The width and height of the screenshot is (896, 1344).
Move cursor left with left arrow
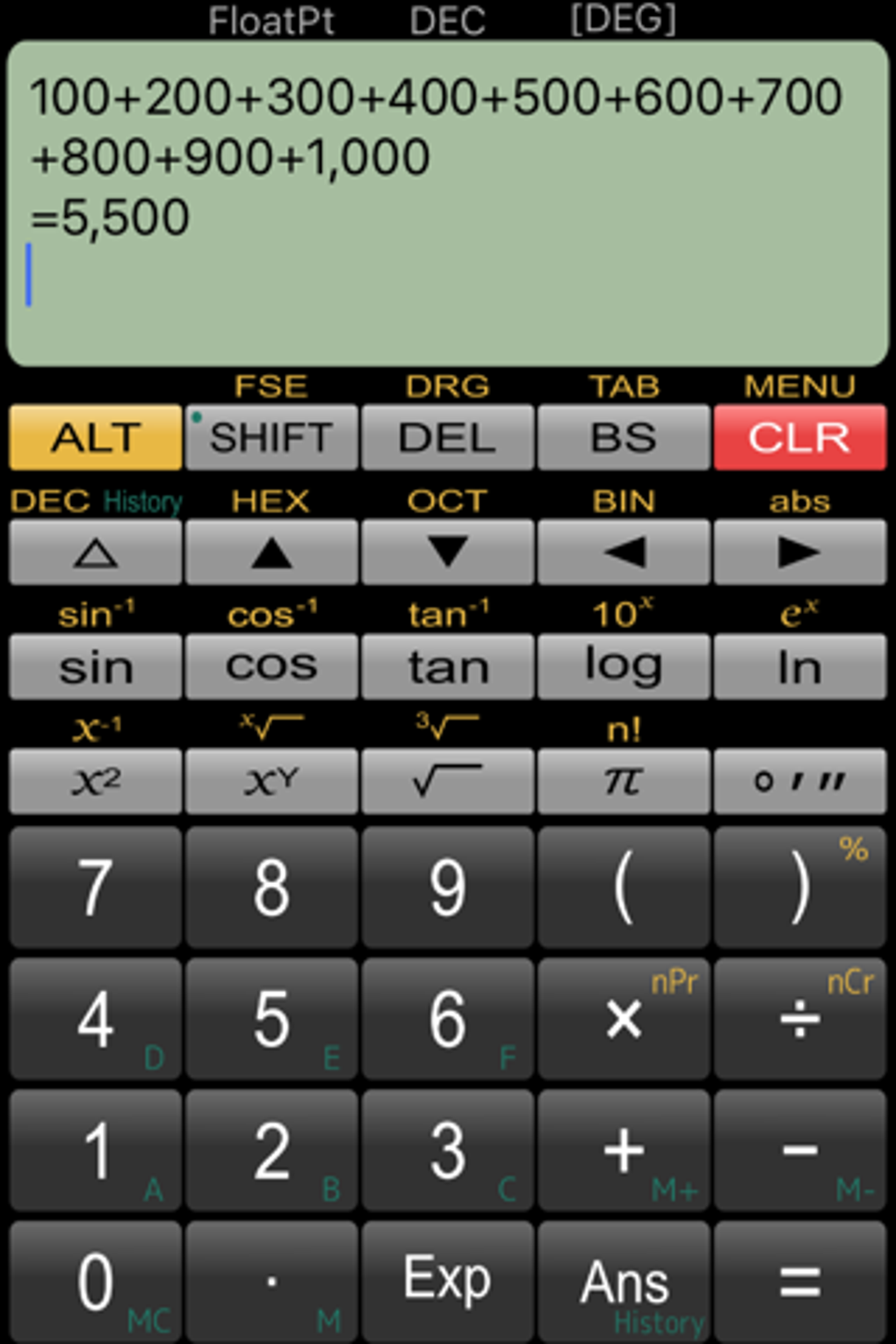[x=624, y=553]
